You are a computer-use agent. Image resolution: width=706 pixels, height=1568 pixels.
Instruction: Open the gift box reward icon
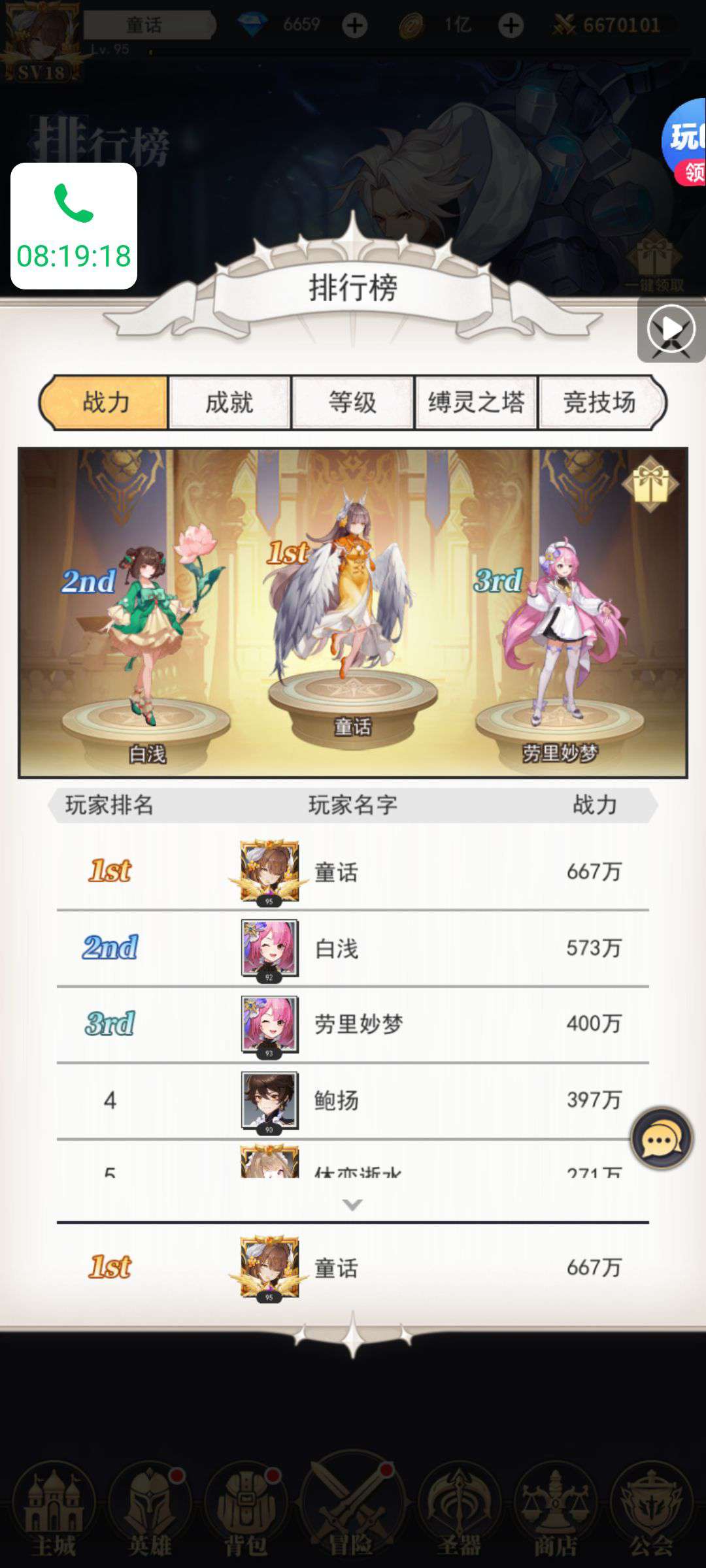650,483
